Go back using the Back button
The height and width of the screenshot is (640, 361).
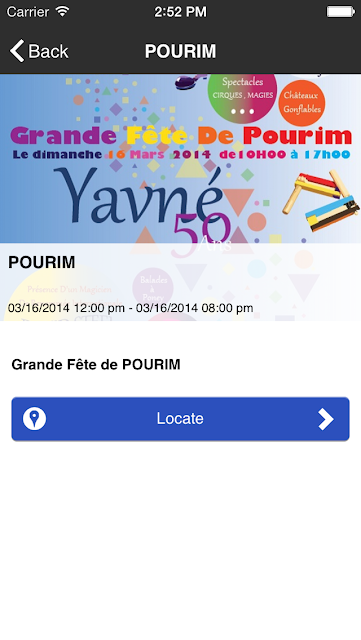pos(39,51)
